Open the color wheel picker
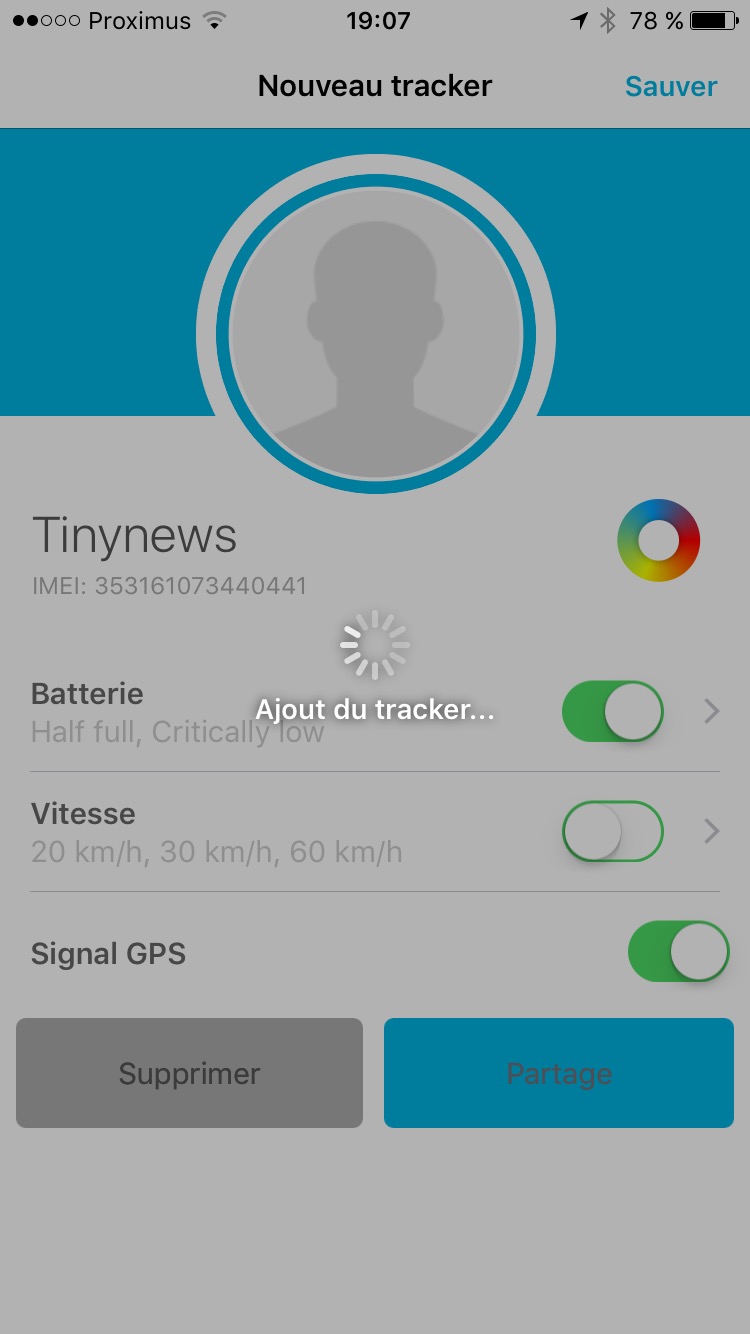Screen dimensions: 750x1334 (x=658, y=540)
